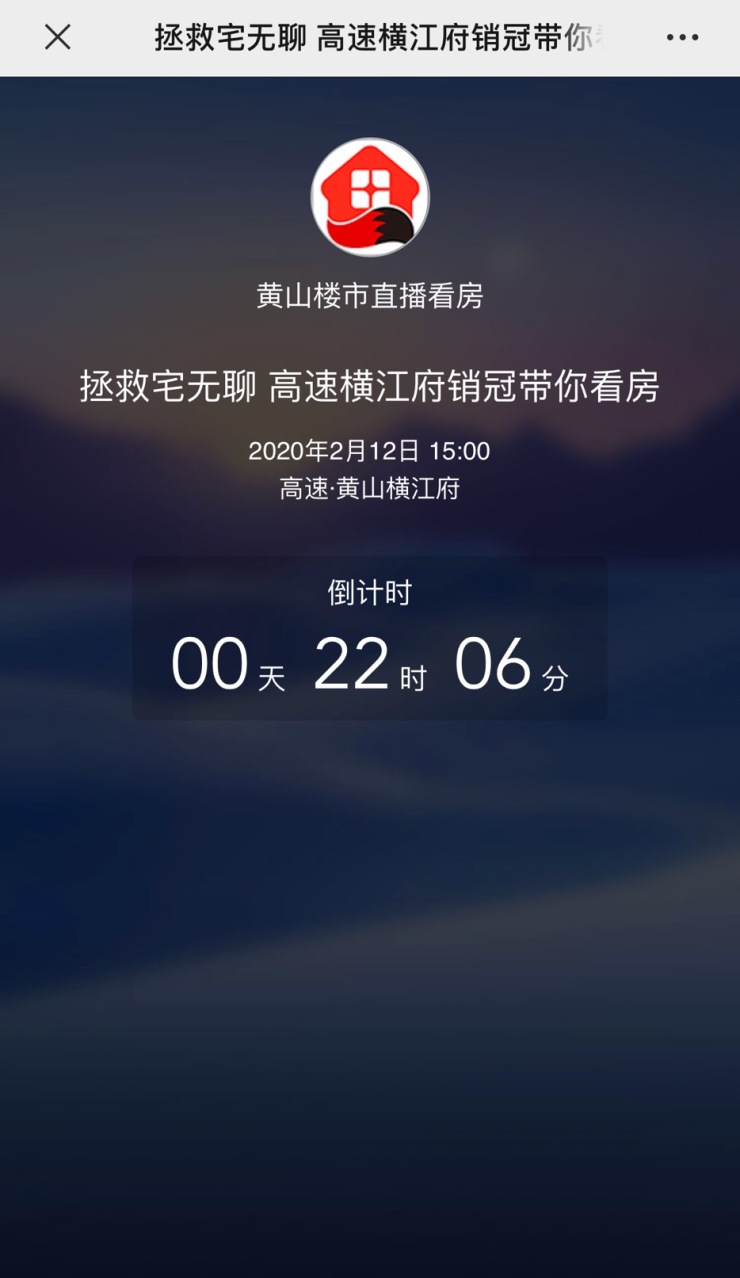Open the three-dot overflow menu
Image resolution: width=740 pixels, height=1278 pixels.
pos(682,38)
